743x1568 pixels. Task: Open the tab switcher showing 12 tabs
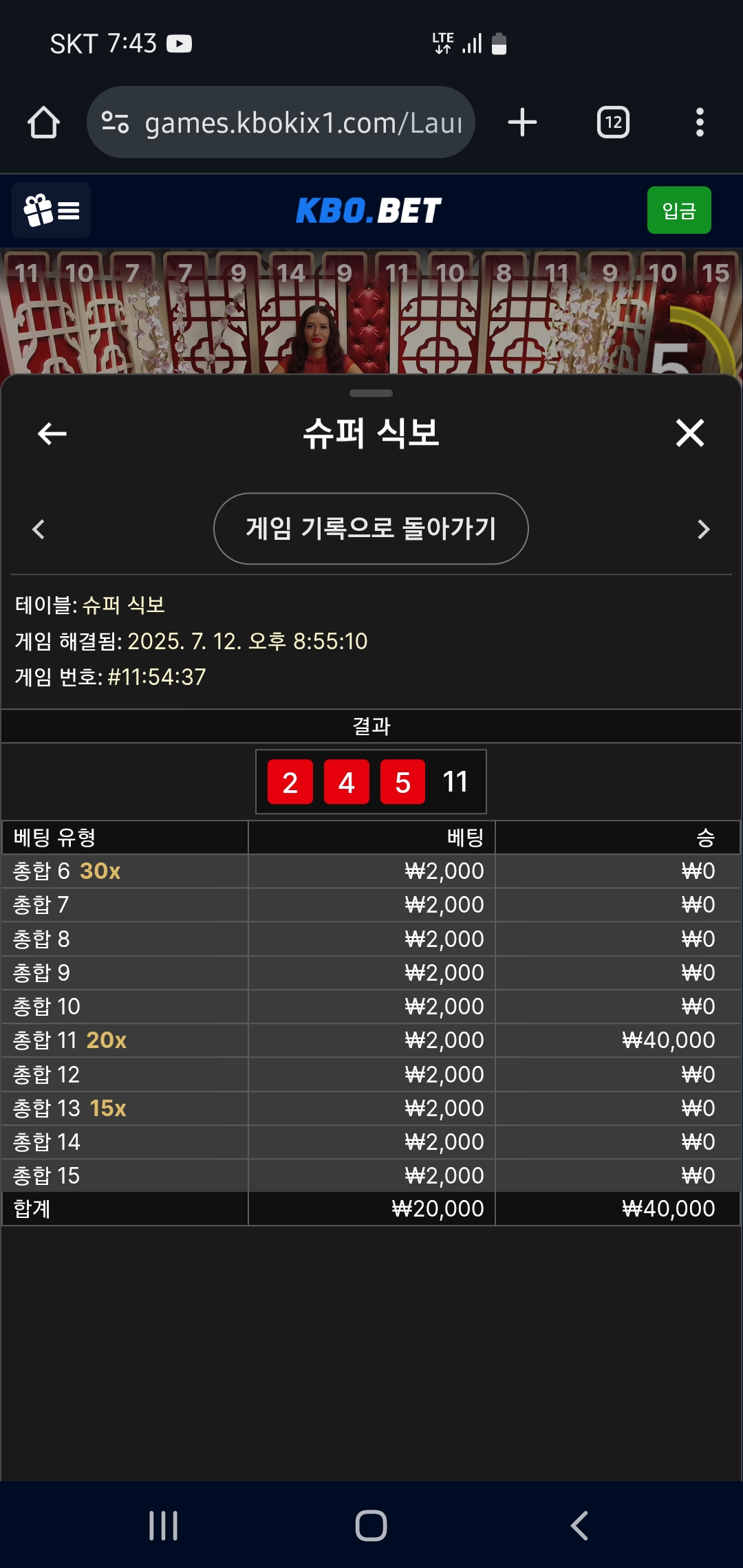tap(613, 122)
